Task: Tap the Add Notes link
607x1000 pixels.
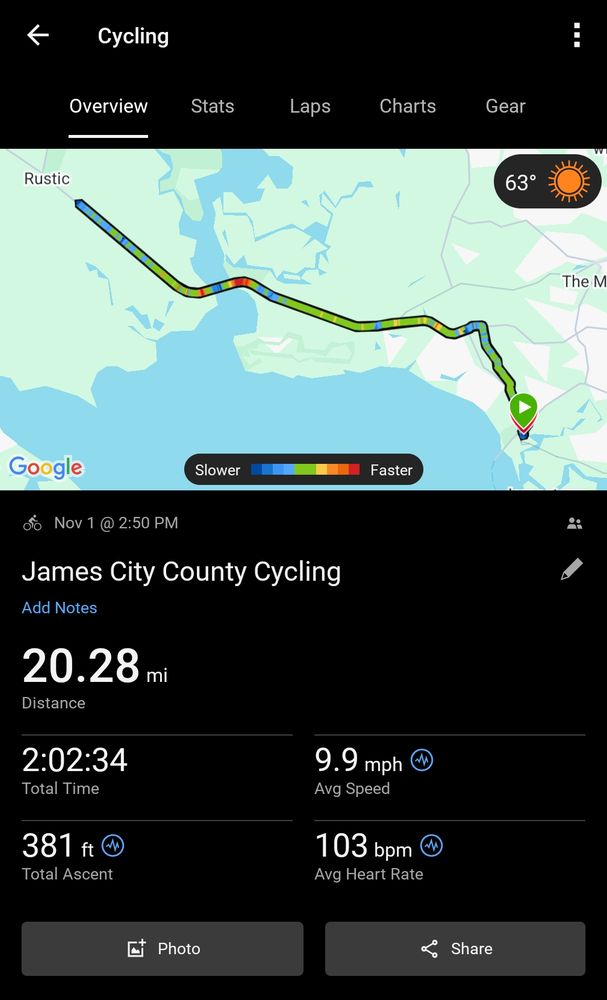Action: [x=59, y=607]
